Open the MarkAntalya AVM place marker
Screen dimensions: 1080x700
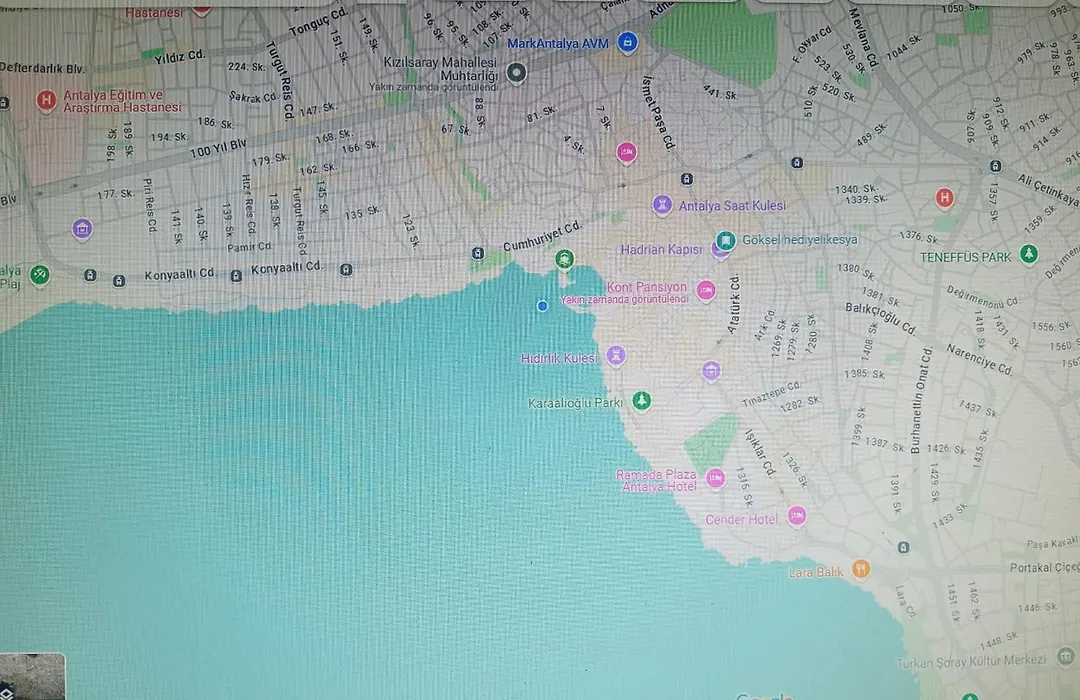[627, 43]
